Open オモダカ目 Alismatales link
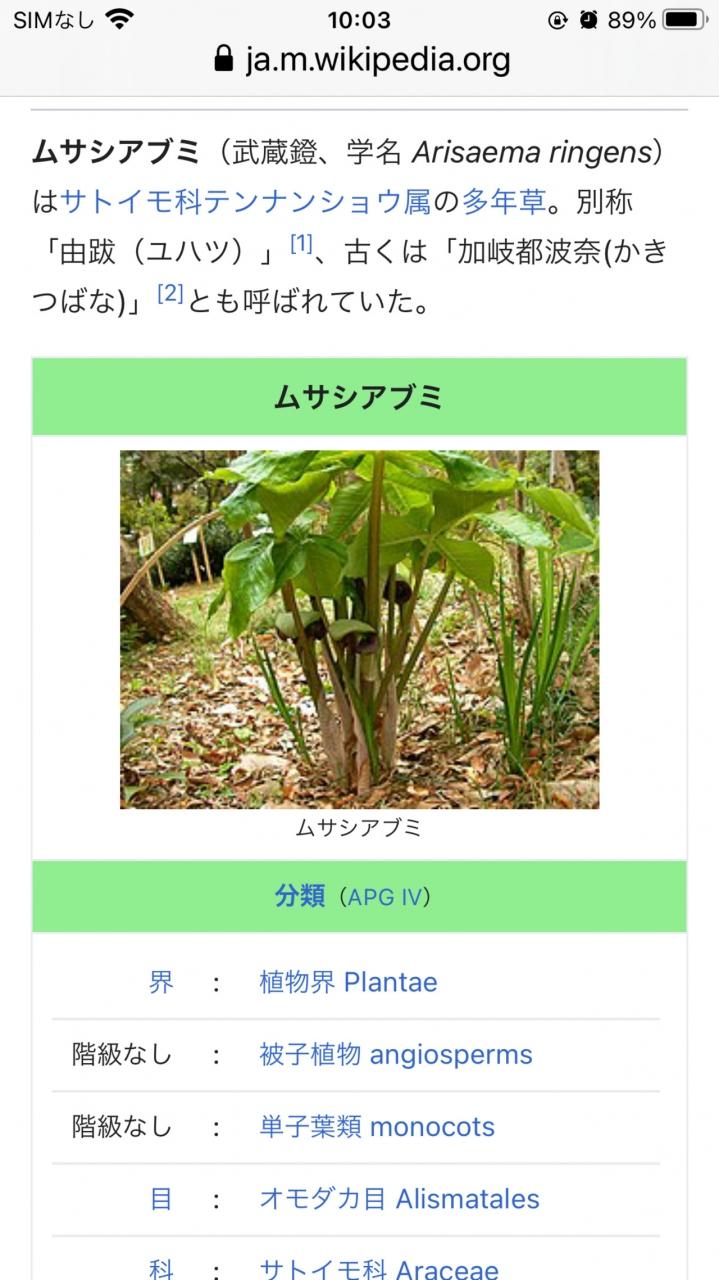 (x=399, y=1198)
